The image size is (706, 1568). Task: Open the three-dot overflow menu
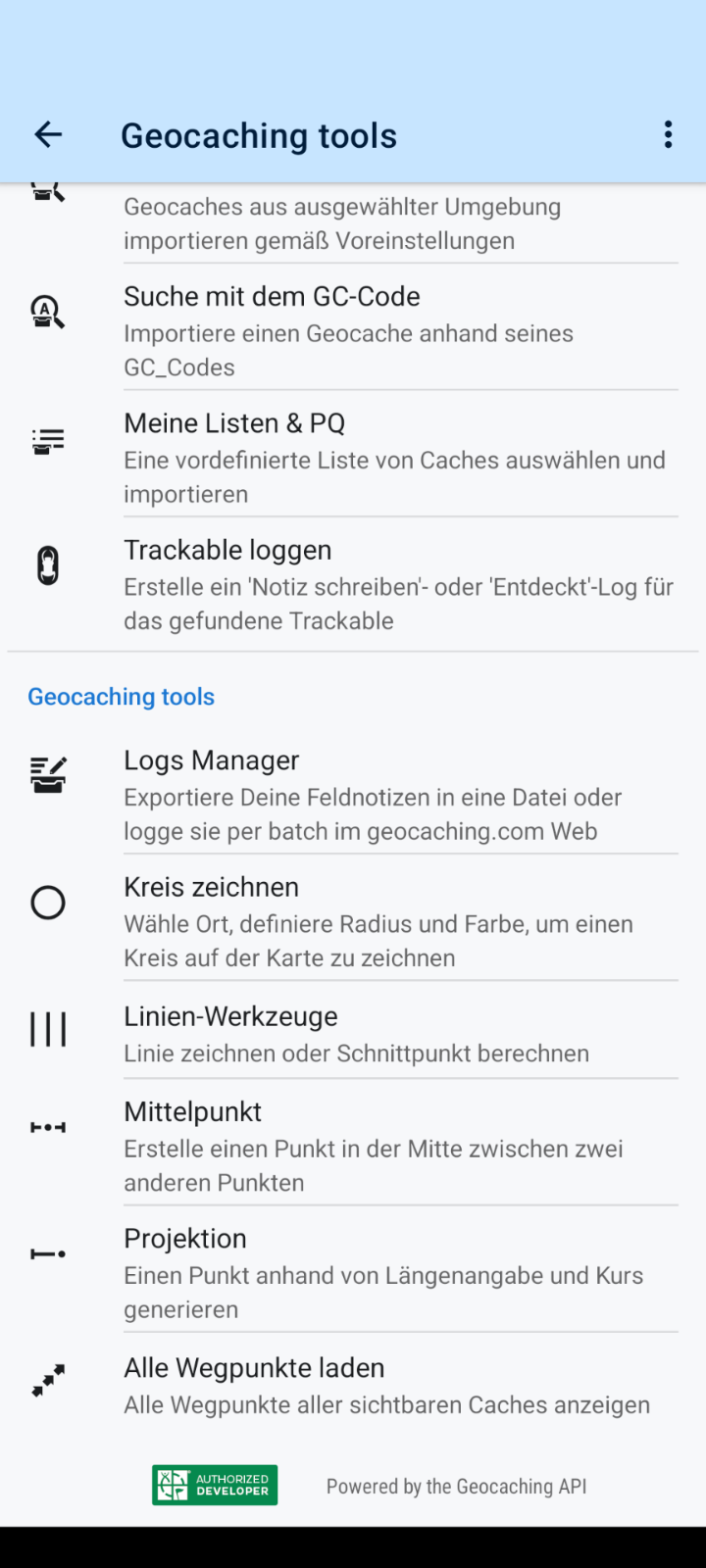(x=668, y=135)
